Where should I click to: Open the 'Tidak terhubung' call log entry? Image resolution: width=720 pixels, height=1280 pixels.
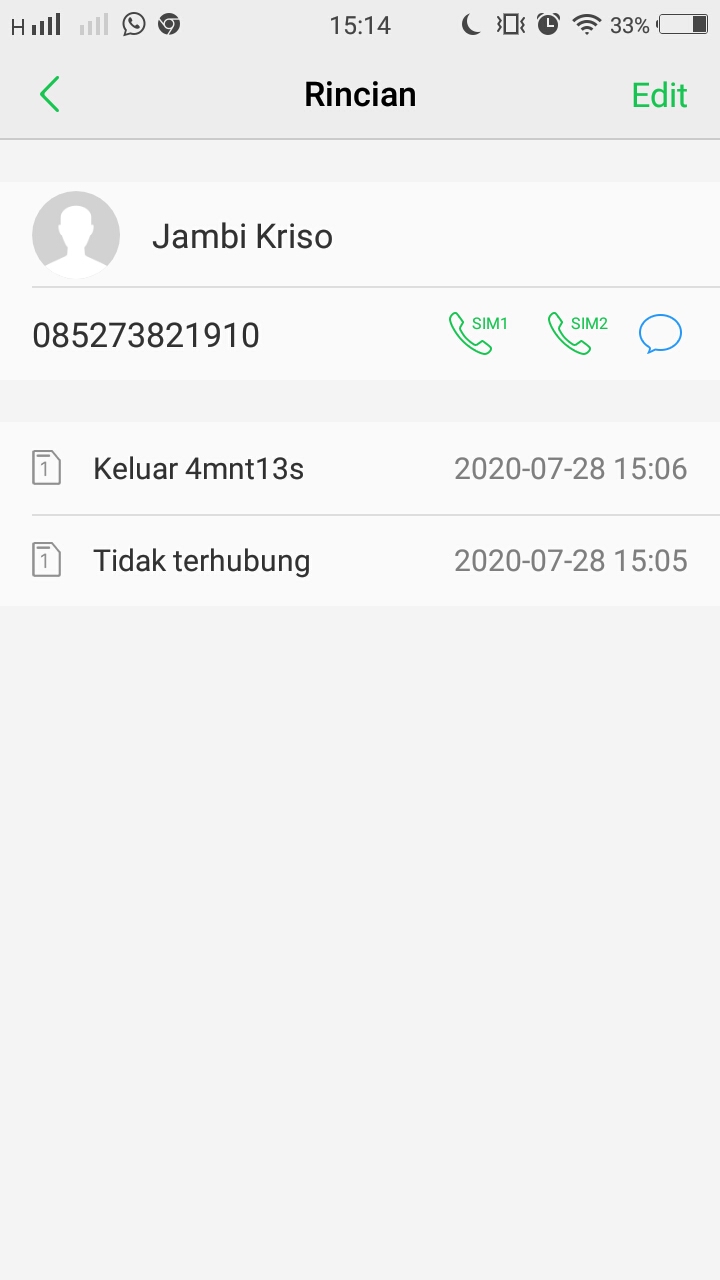tap(200, 559)
